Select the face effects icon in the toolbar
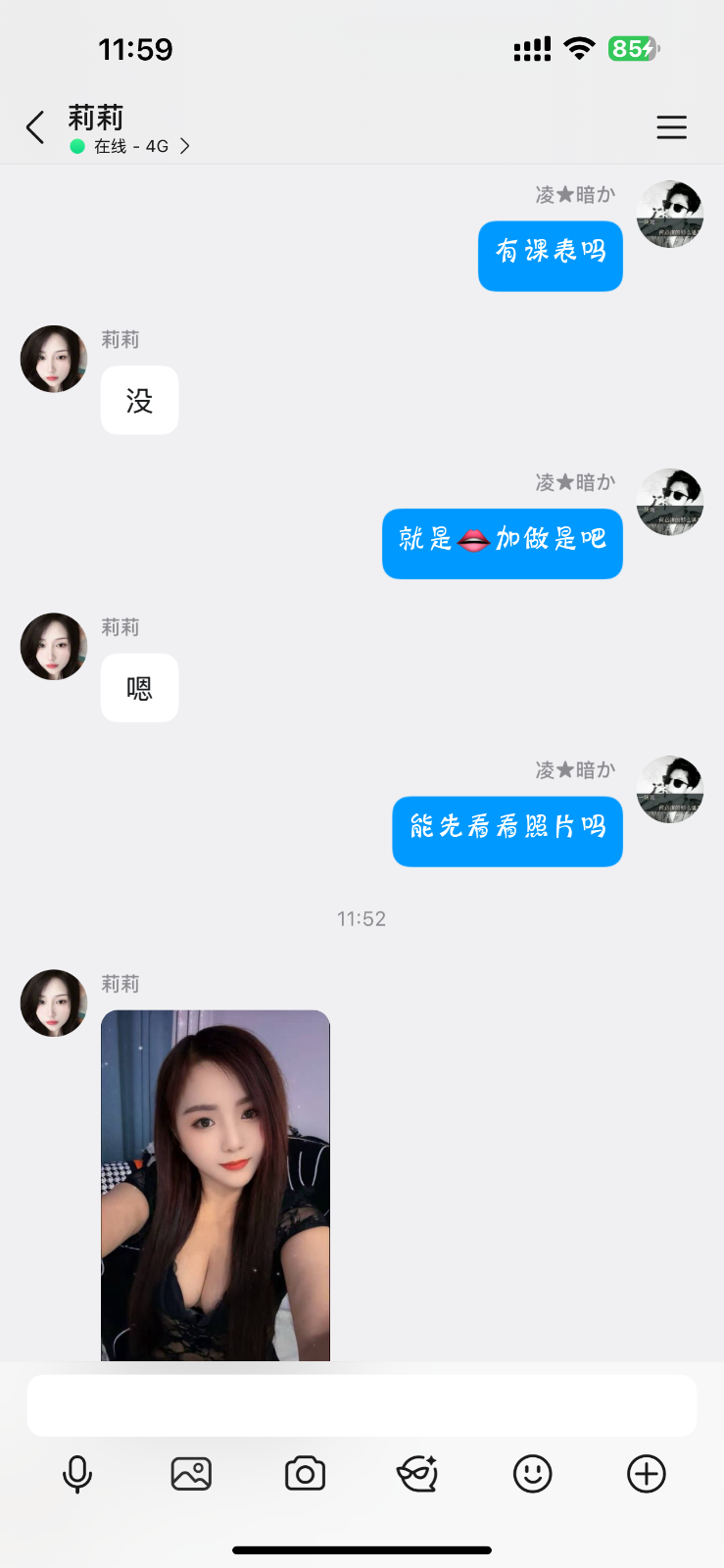The width and height of the screenshot is (724, 1568). [418, 1472]
